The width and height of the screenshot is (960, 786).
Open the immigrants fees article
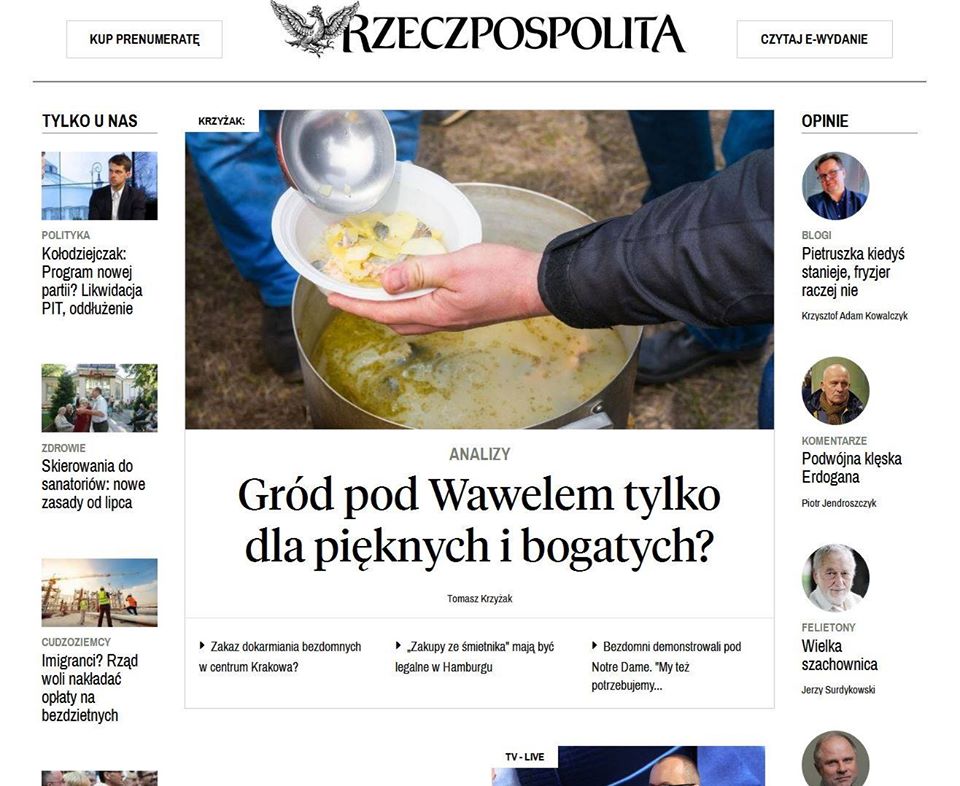pyautogui.click(x=90, y=688)
